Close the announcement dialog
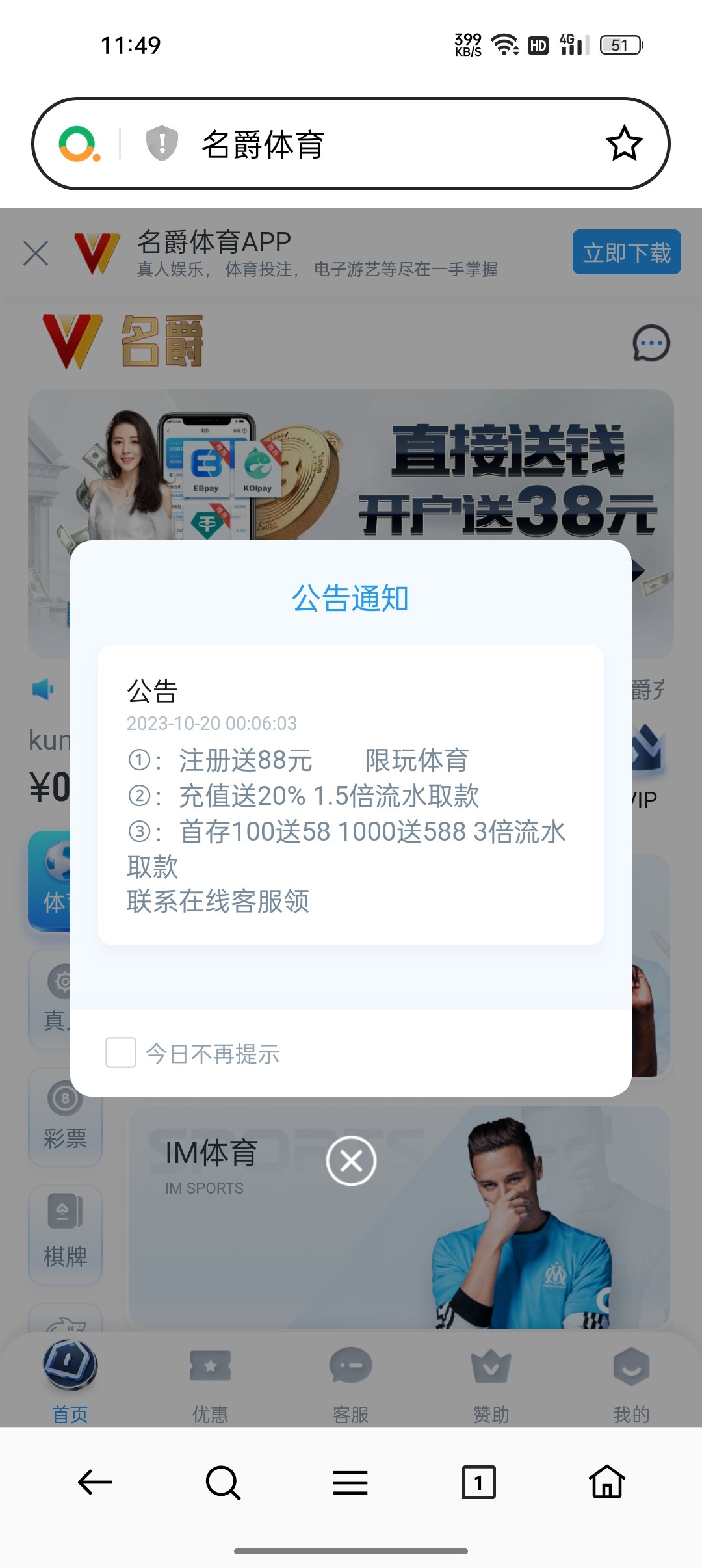Screen dimensions: 702x1568 351,1160
